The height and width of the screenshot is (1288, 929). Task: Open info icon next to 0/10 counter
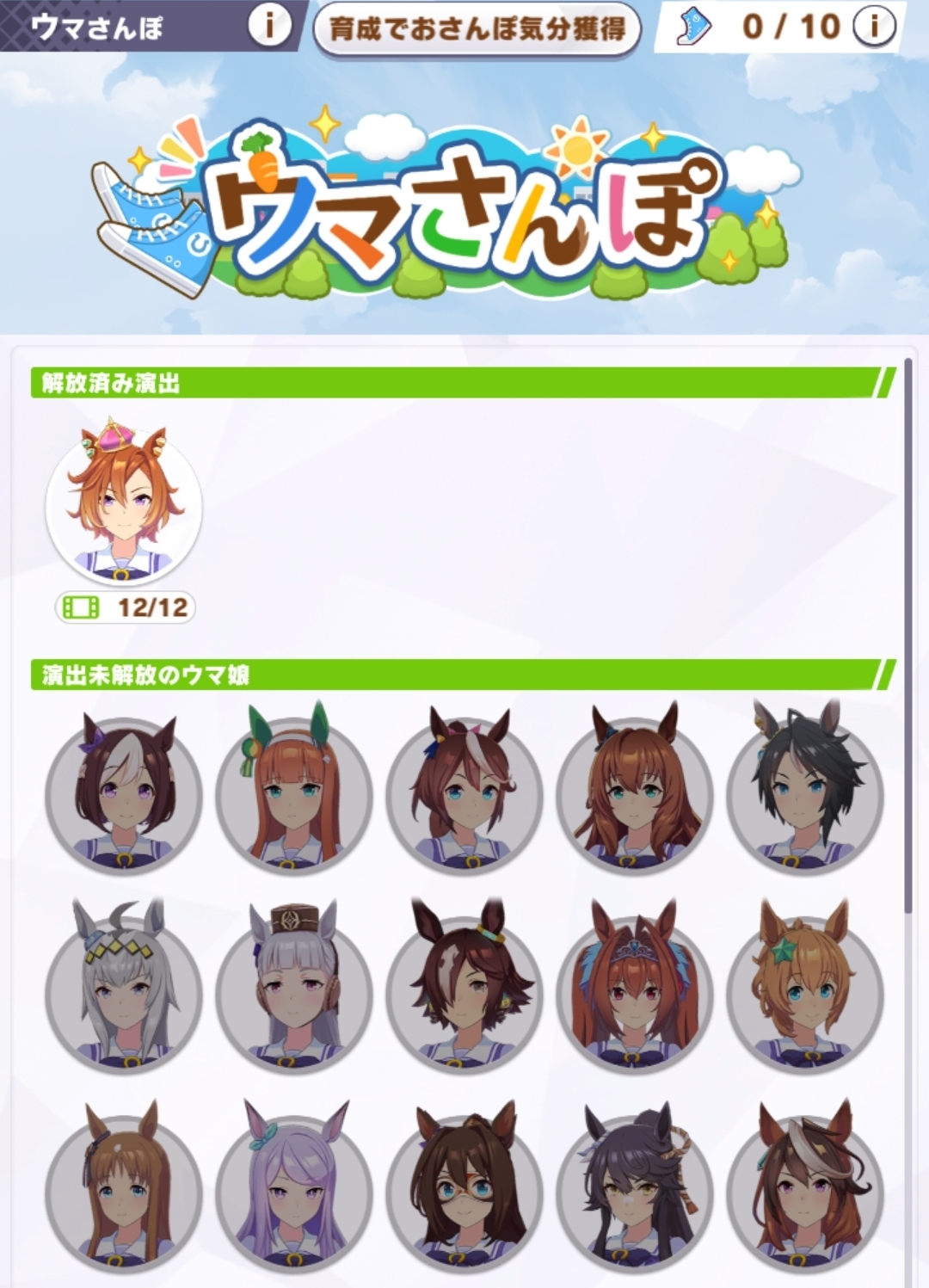873,26
